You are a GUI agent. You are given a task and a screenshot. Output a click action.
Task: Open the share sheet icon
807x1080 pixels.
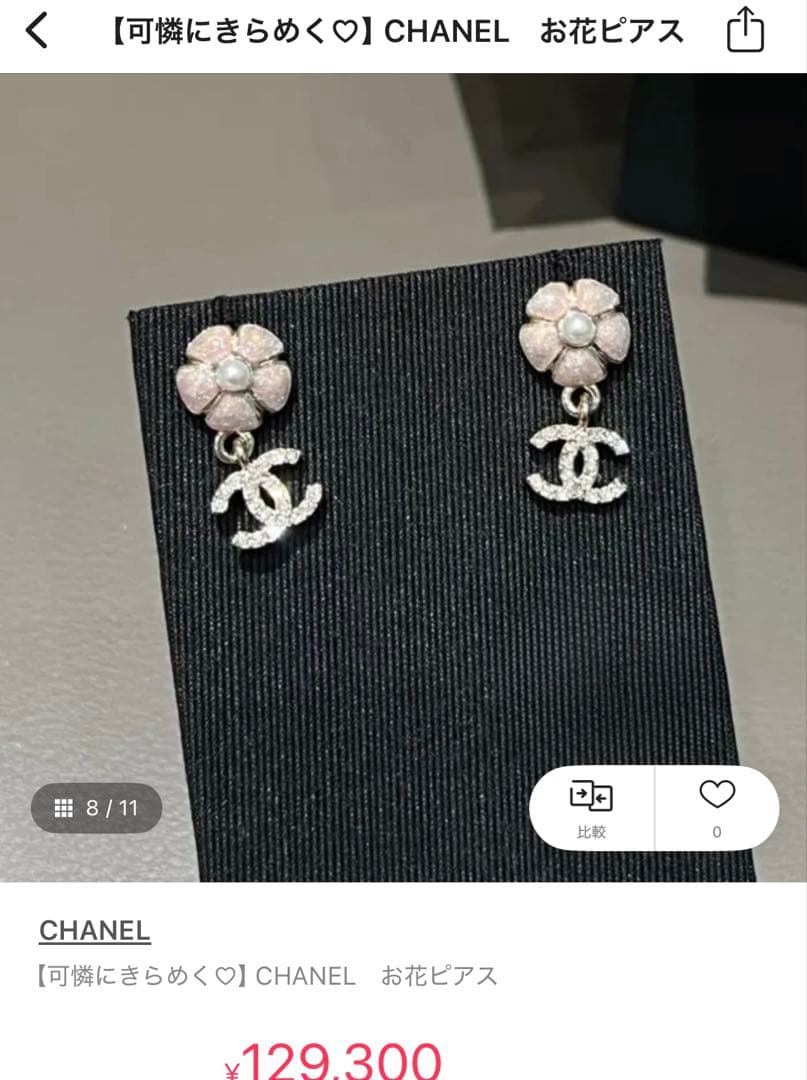(743, 31)
